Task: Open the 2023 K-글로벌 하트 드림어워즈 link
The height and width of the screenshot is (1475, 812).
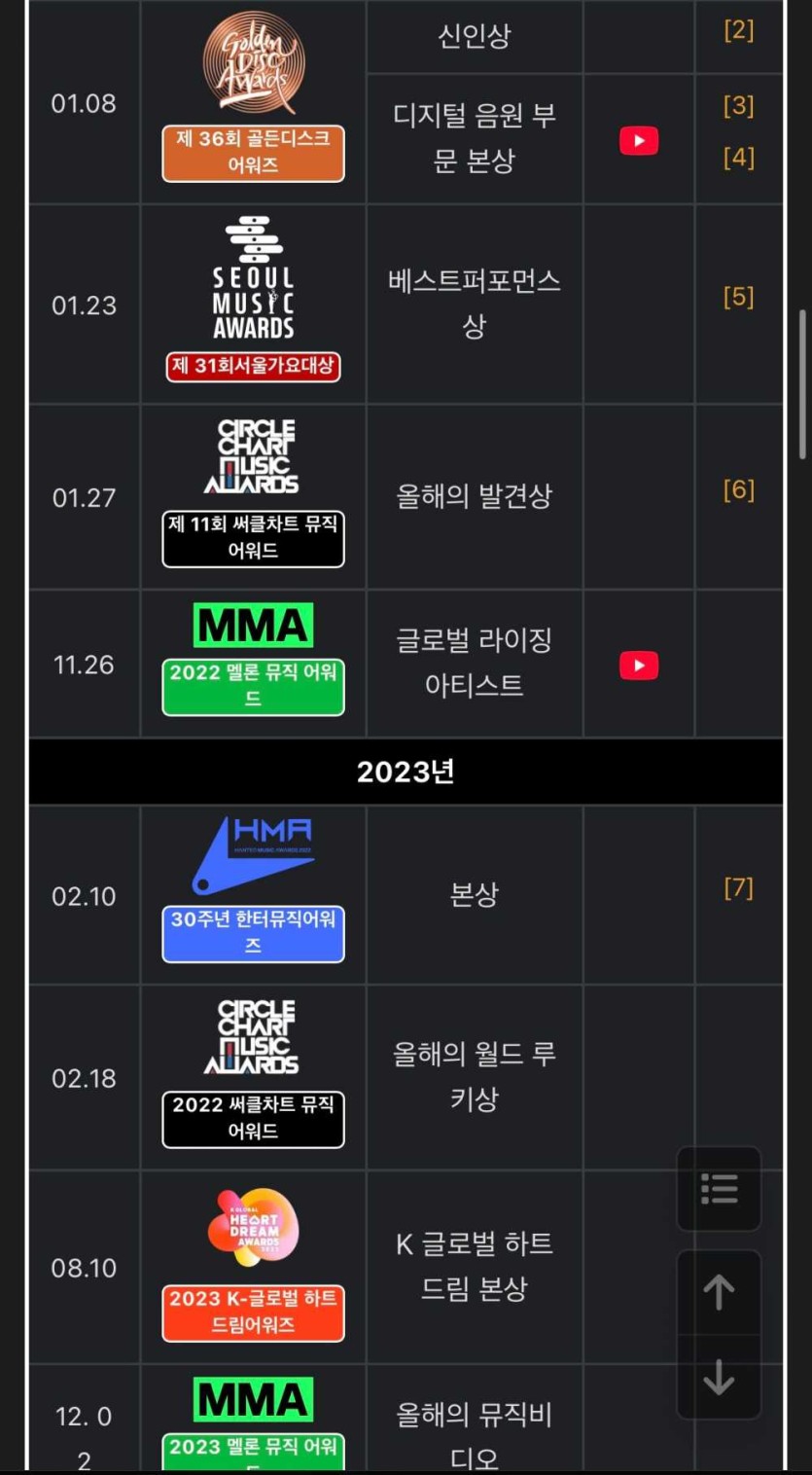Action: click(253, 1313)
